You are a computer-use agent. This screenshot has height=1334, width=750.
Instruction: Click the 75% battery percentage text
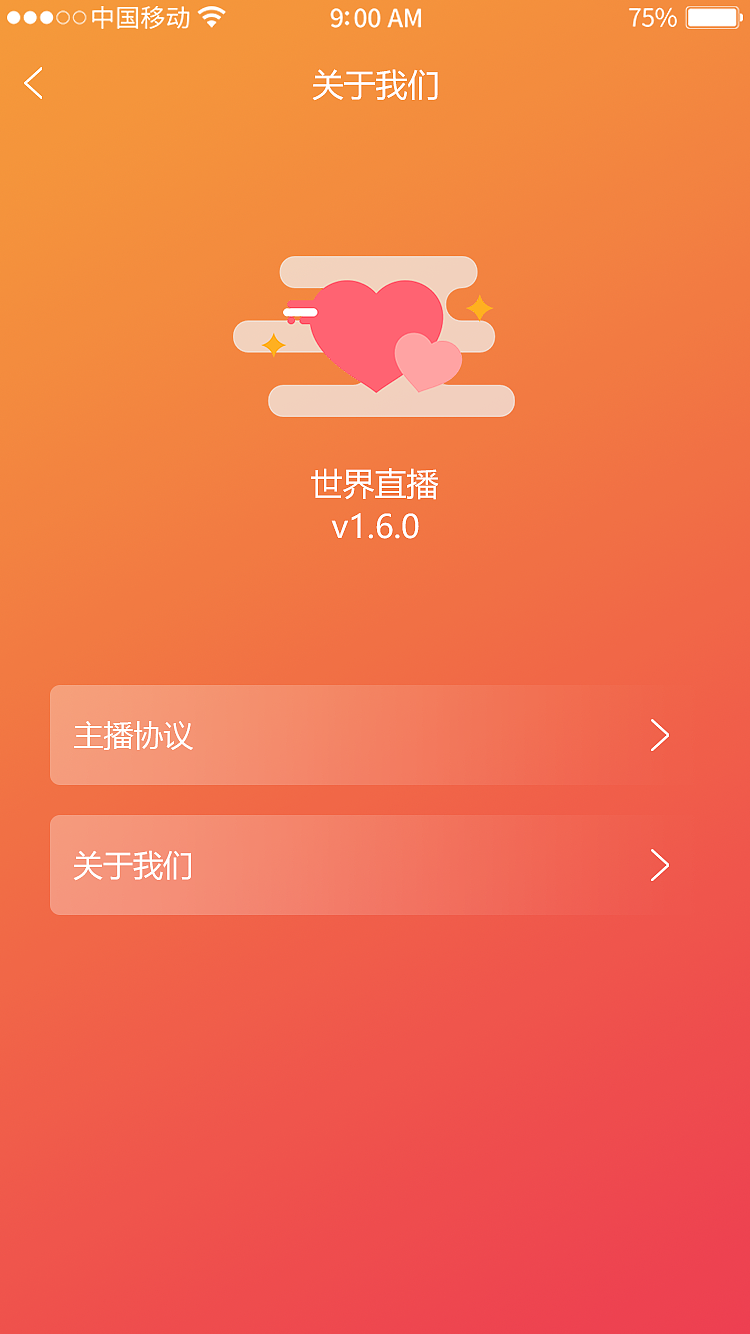[651, 16]
